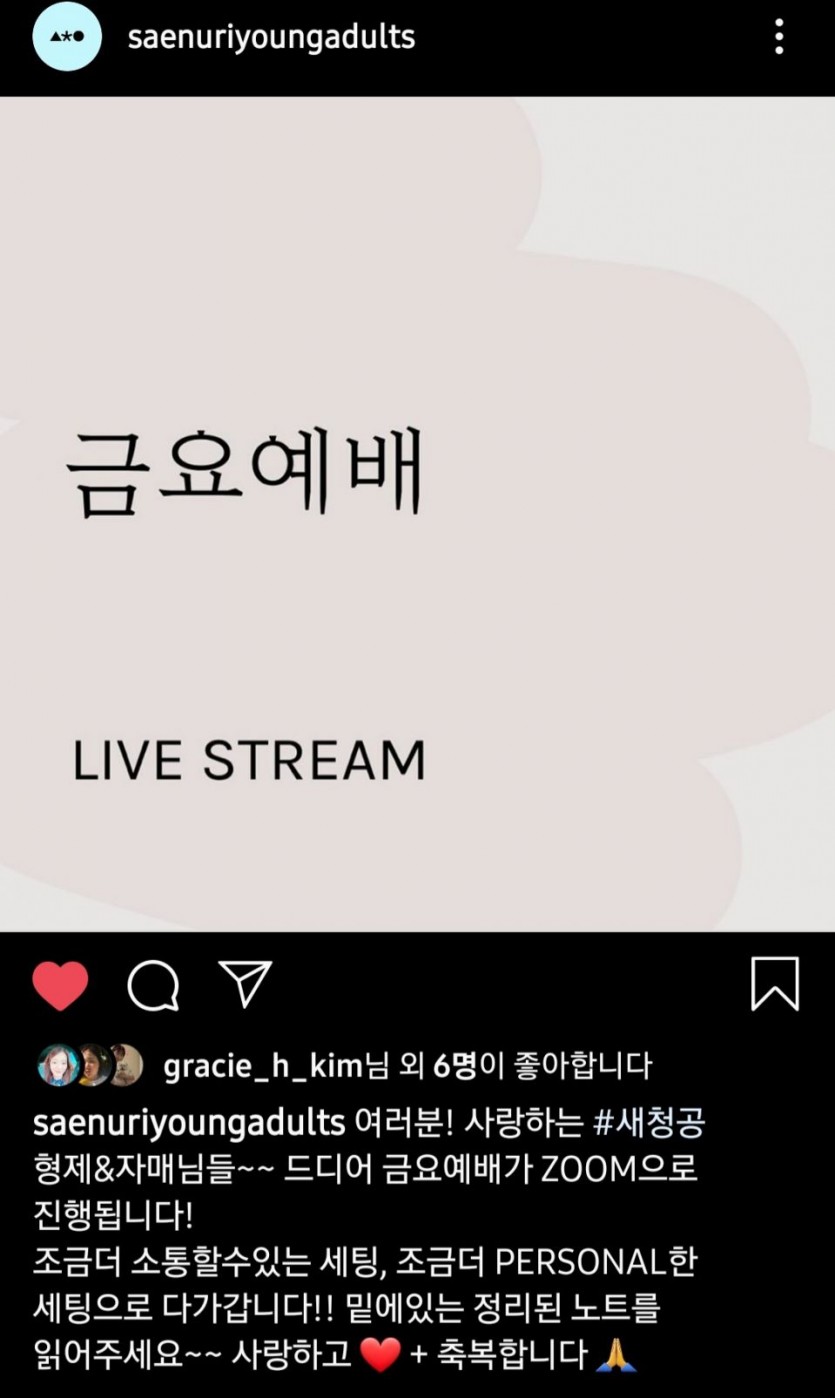Open comments with speech bubble icon
Image resolution: width=835 pixels, height=1398 pixels.
click(x=153, y=986)
